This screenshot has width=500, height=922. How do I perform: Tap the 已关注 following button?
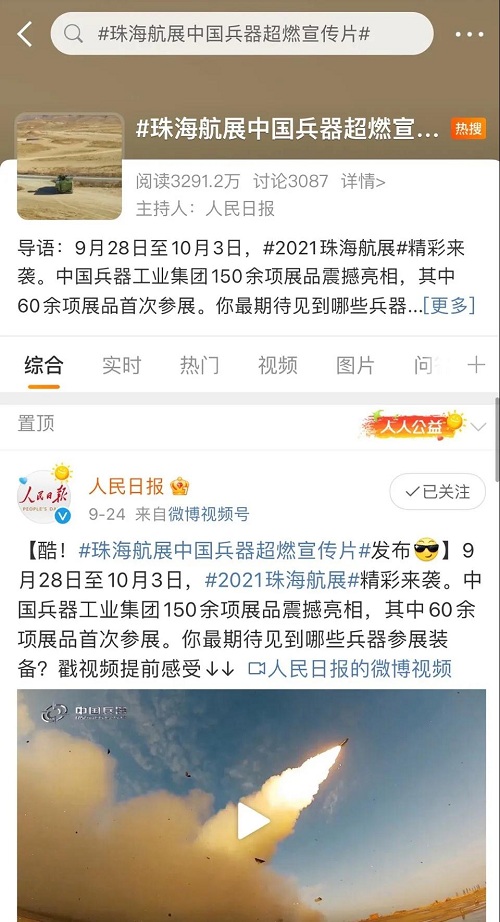[438, 492]
